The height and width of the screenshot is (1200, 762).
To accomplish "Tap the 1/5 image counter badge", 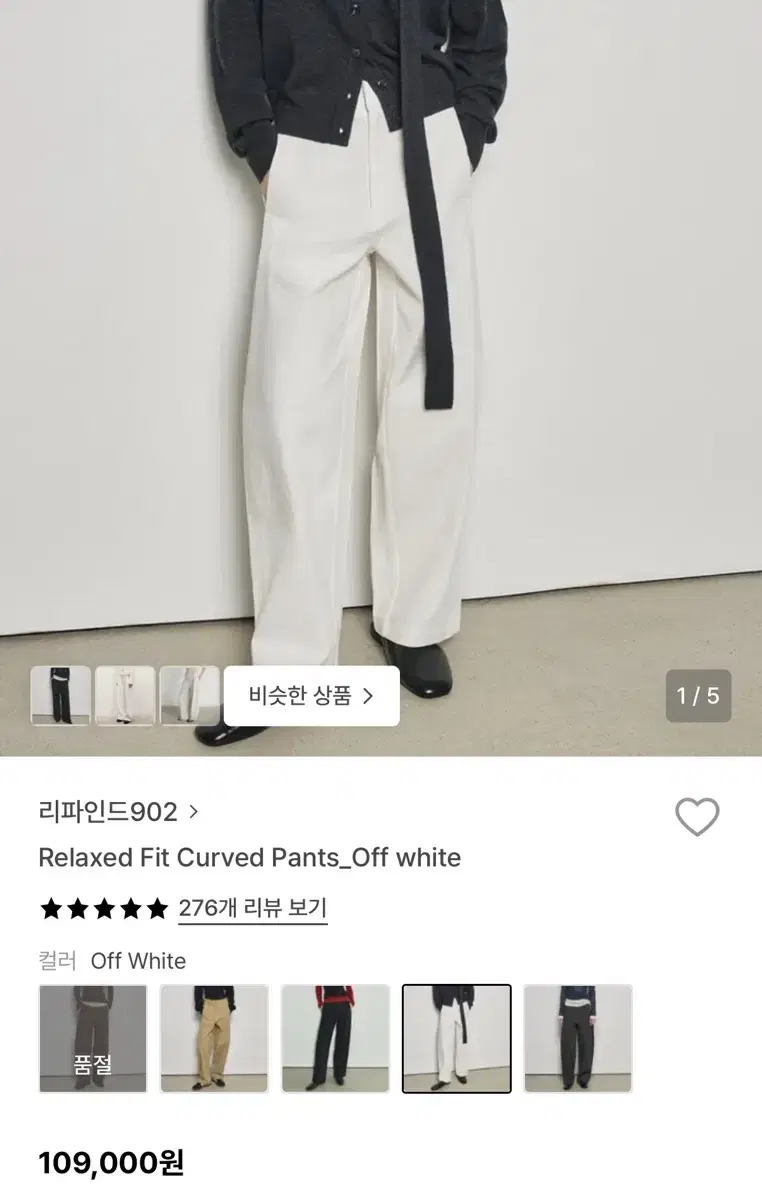I will [x=698, y=696].
